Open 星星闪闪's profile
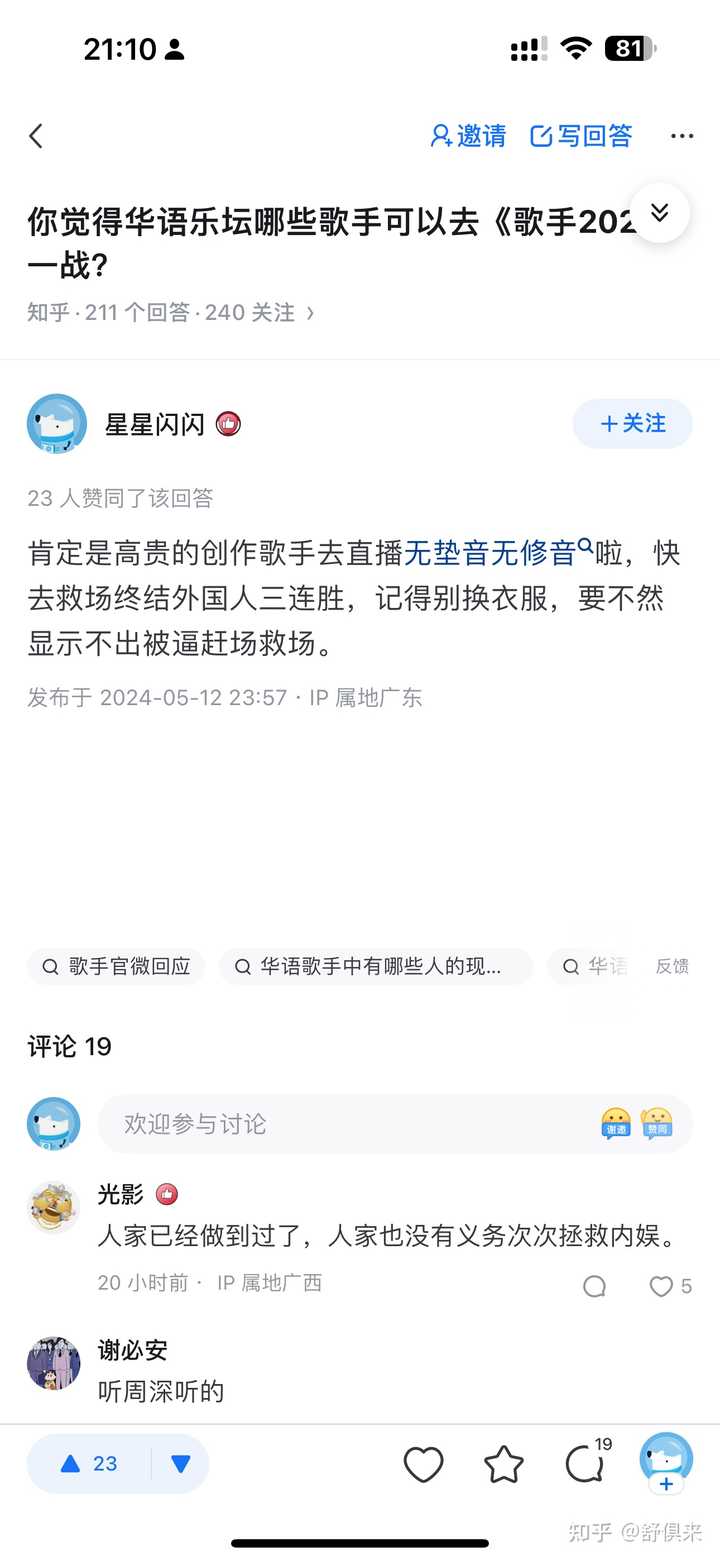Screen dimensions: 720x1561 click(x=155, y=424)
